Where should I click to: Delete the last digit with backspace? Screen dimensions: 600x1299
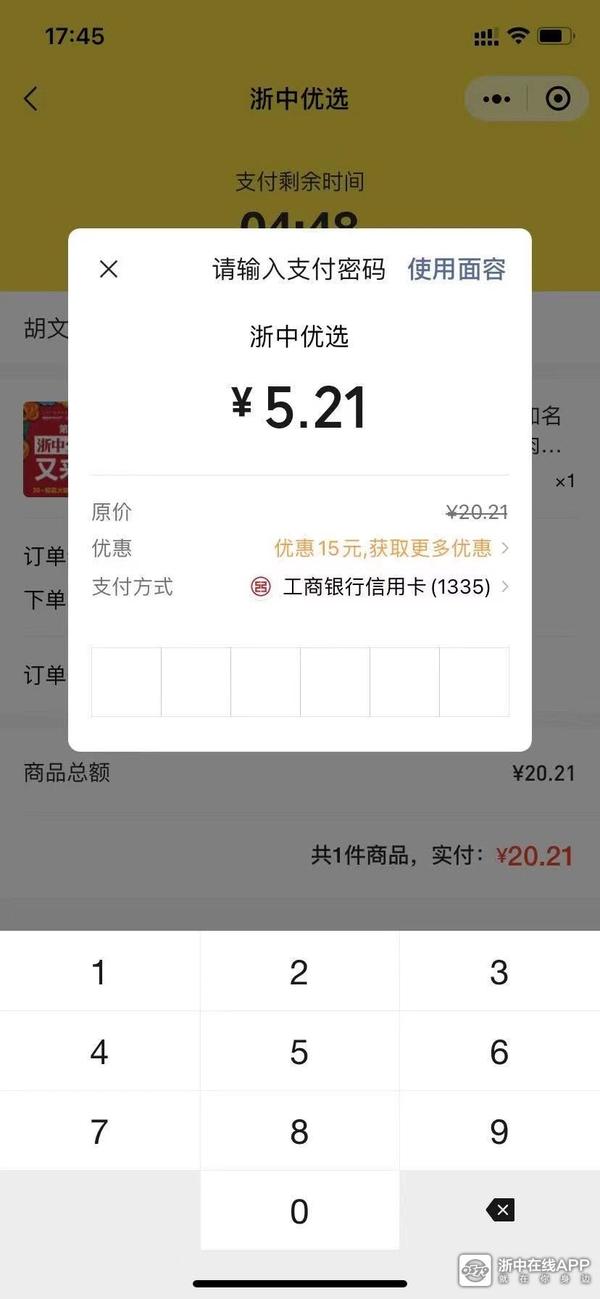pos(500,1211)
